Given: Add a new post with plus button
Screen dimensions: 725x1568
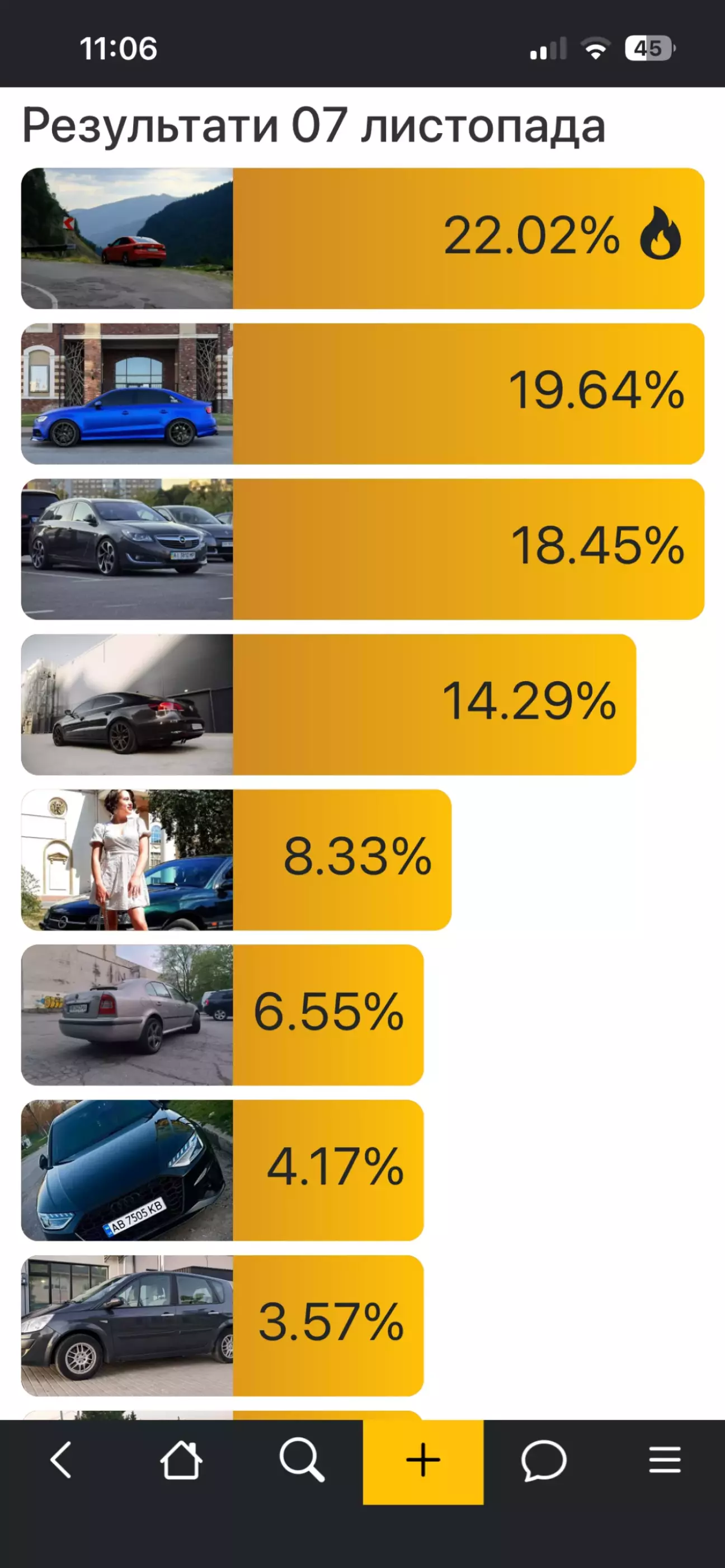Looking at the screenshot, I should 423,1460.
